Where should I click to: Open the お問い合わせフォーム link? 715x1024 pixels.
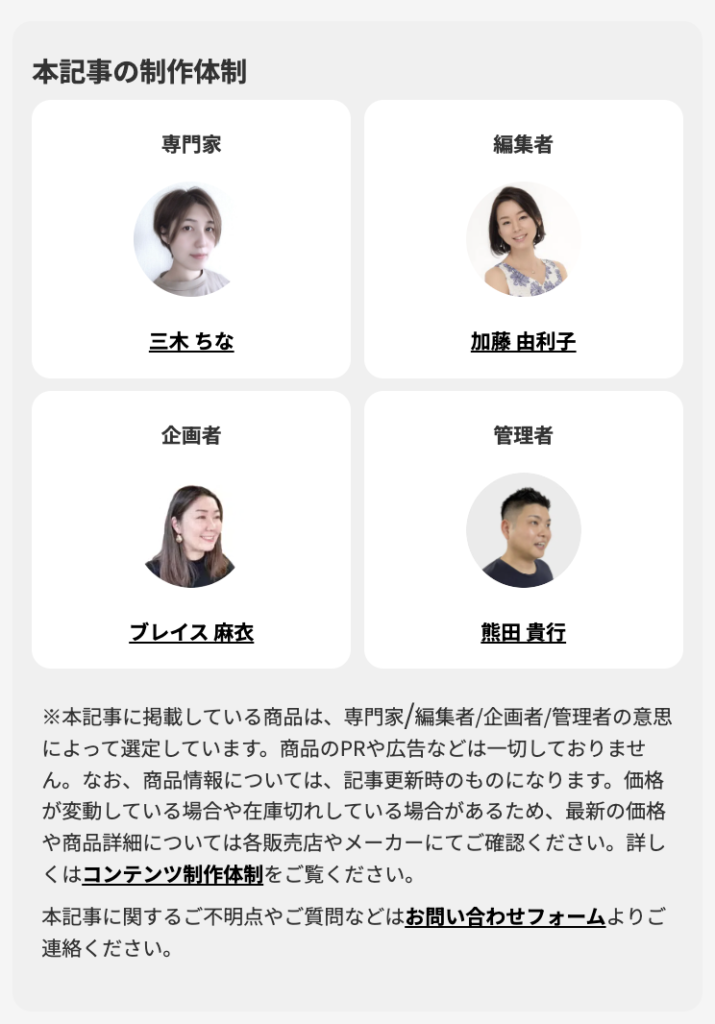pos(505,916)
